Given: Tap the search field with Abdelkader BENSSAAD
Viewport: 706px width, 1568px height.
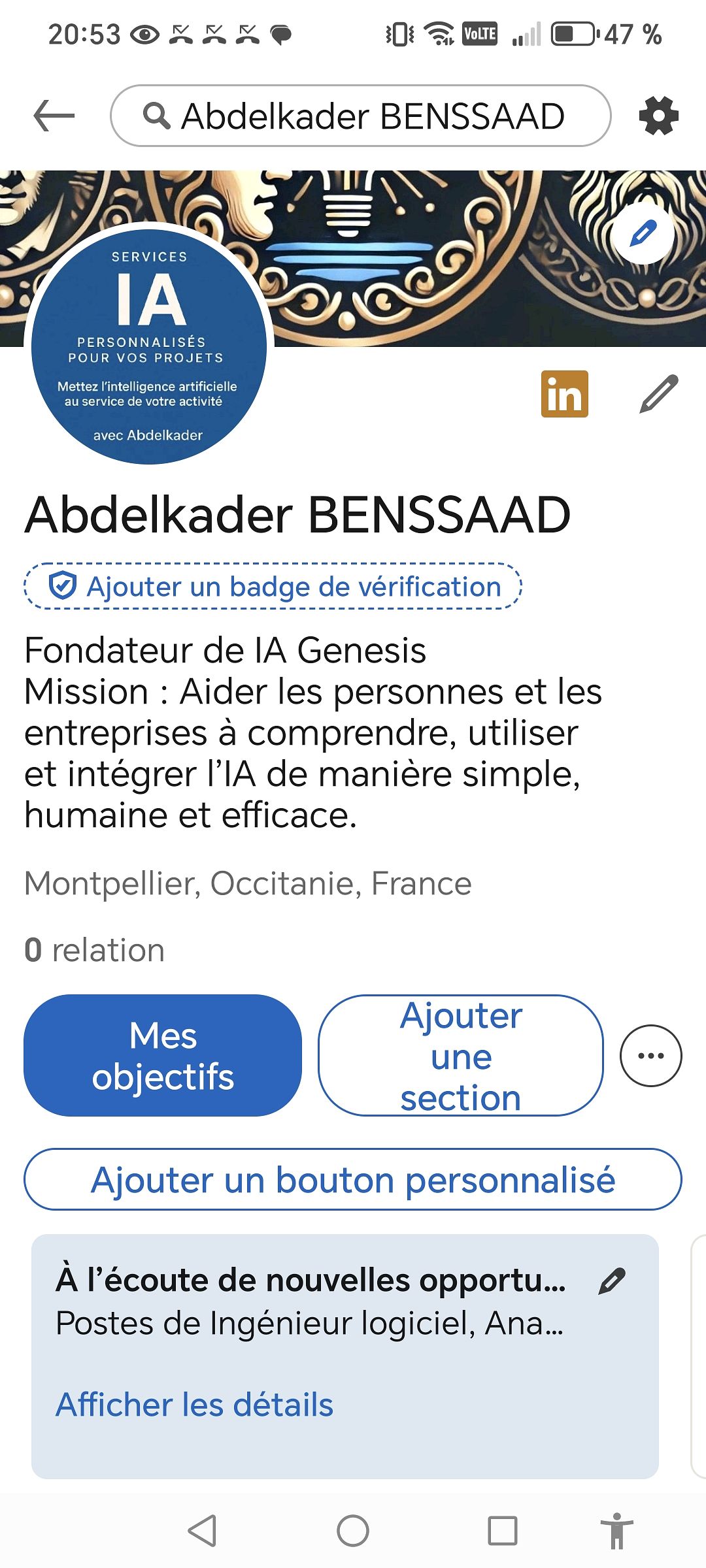Looking at the screenshot, I should click(x=361, y=116).
